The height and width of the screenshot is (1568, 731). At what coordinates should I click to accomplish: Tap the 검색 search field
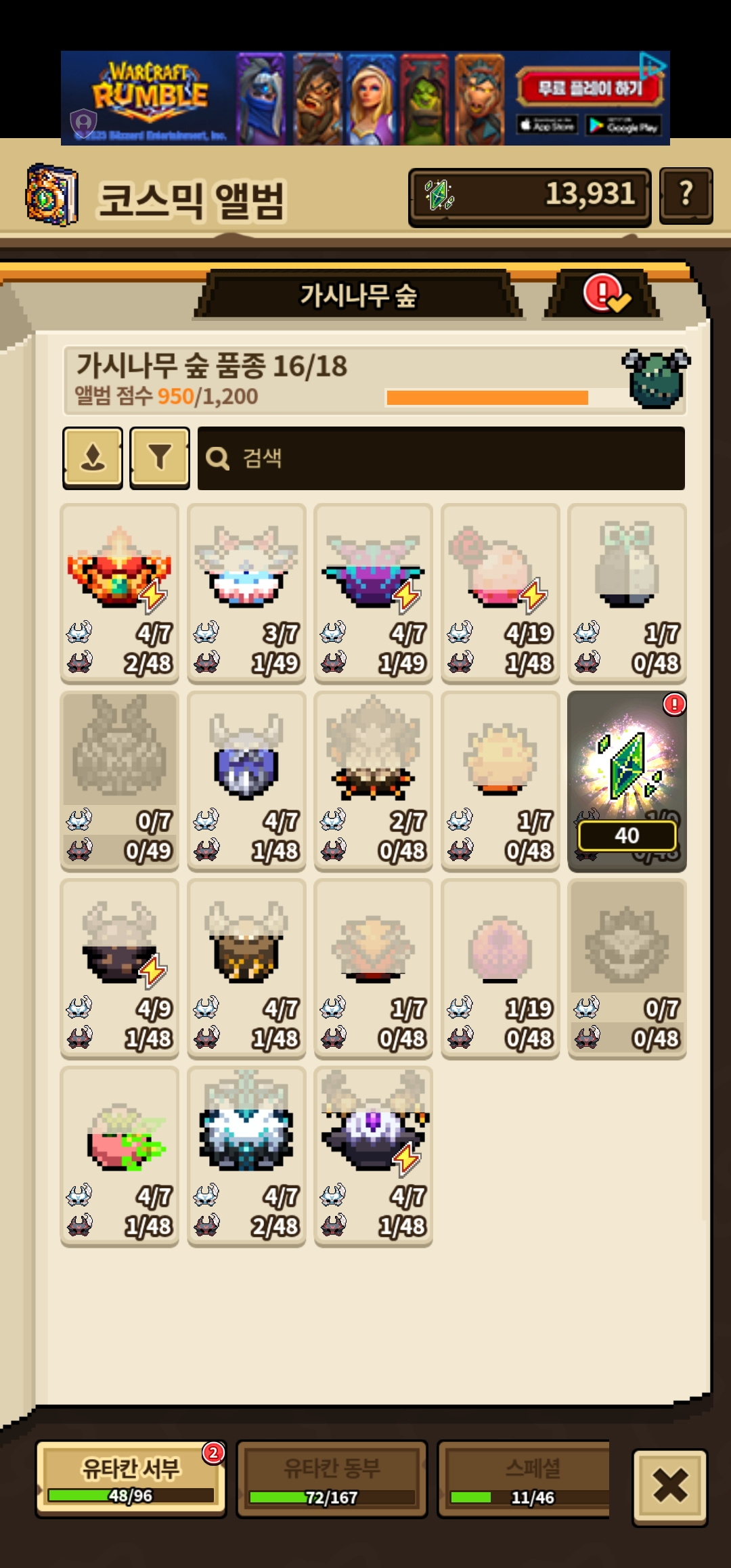[441, 458]
